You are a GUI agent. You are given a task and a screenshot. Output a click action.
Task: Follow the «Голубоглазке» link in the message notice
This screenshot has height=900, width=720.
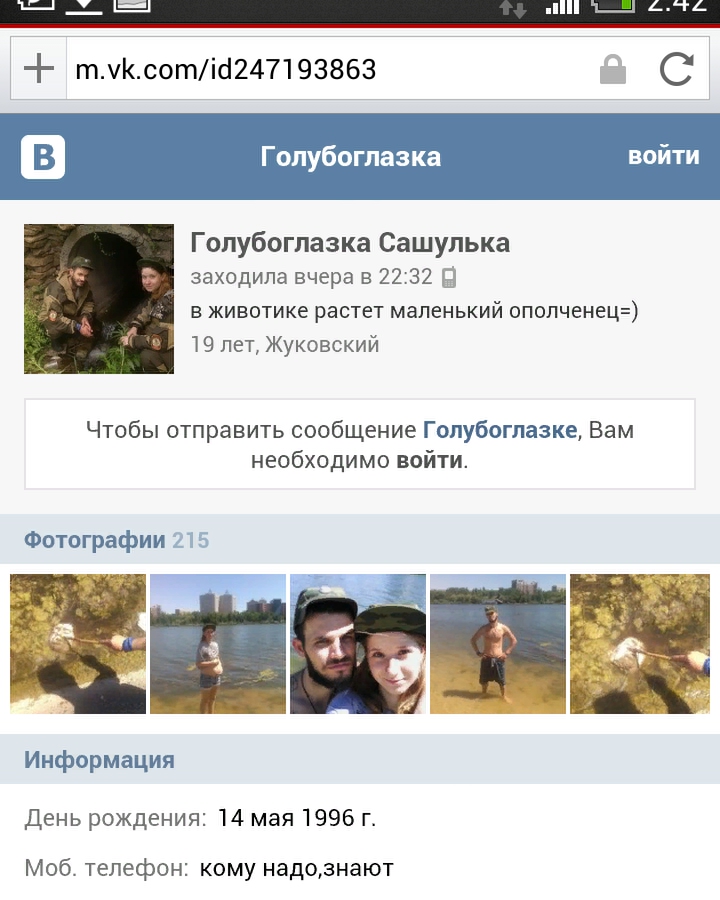[x=499, y=431]
